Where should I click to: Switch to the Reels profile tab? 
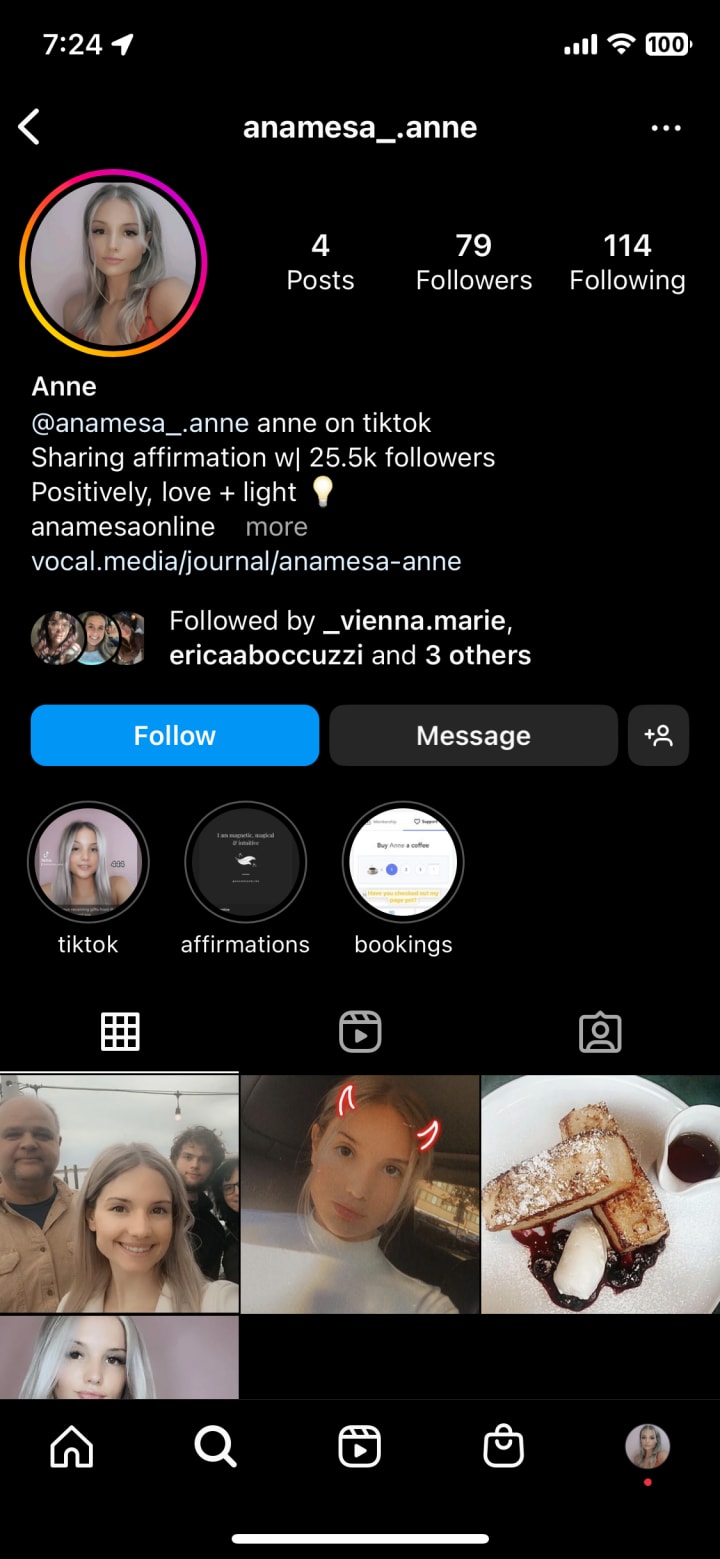360,1032
